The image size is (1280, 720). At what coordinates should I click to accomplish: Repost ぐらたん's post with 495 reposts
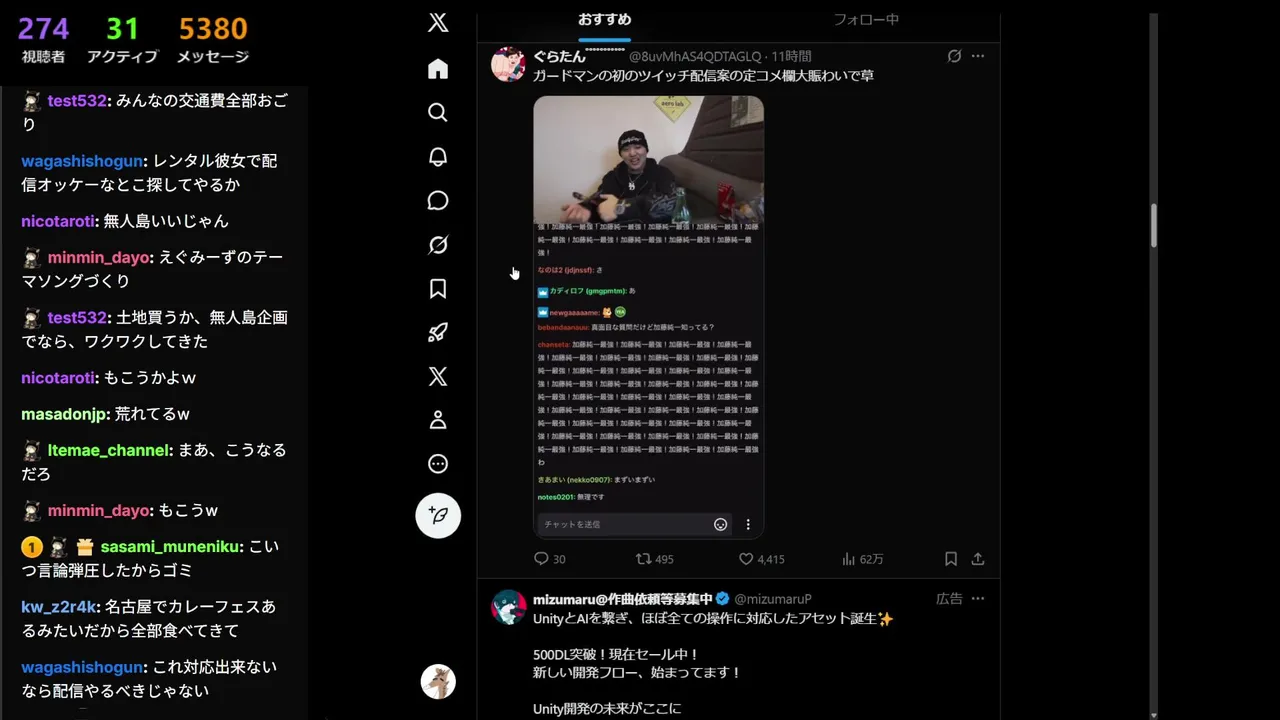[644, 559]
